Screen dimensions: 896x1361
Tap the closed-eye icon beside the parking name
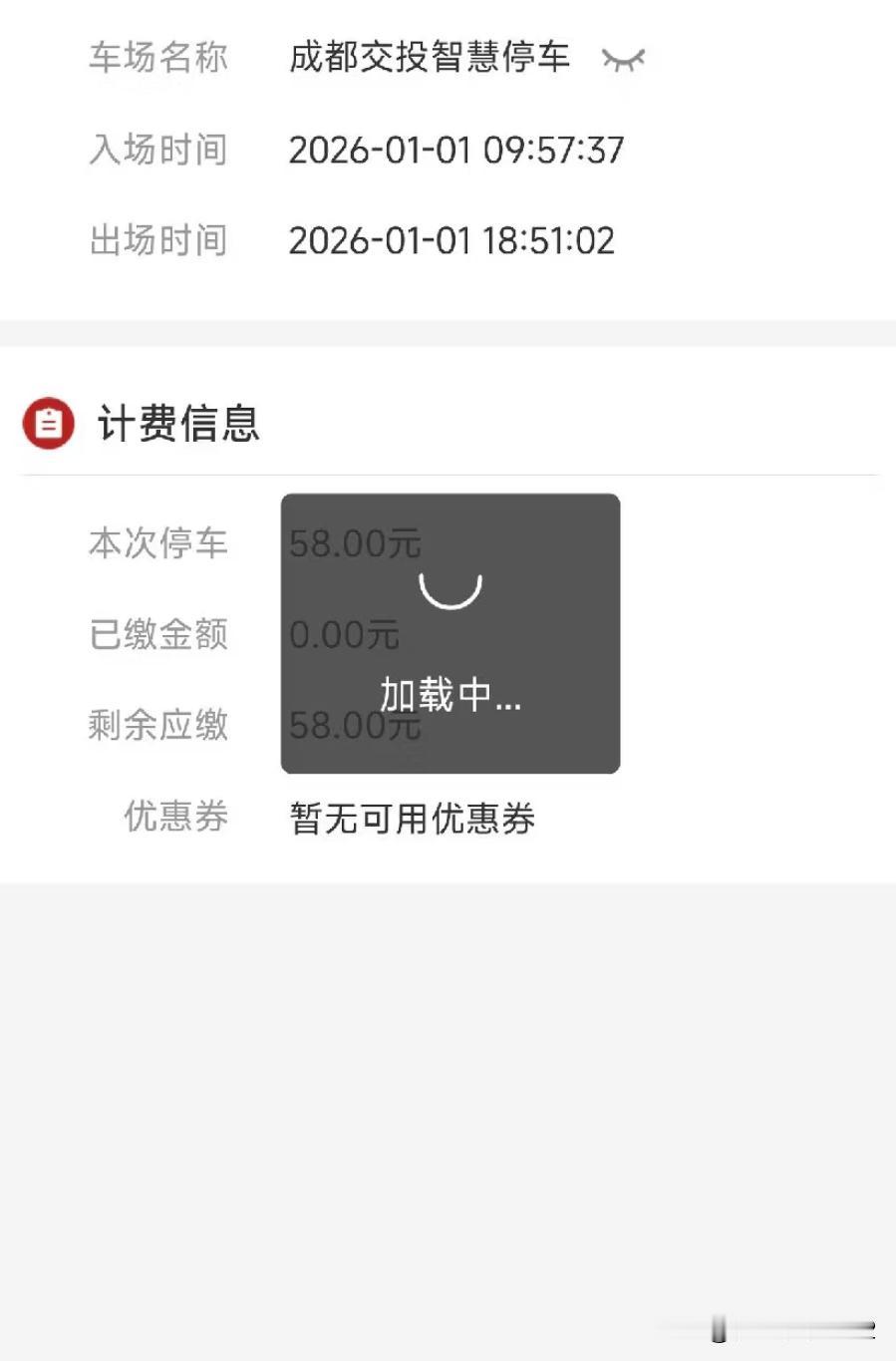point(623,60)
